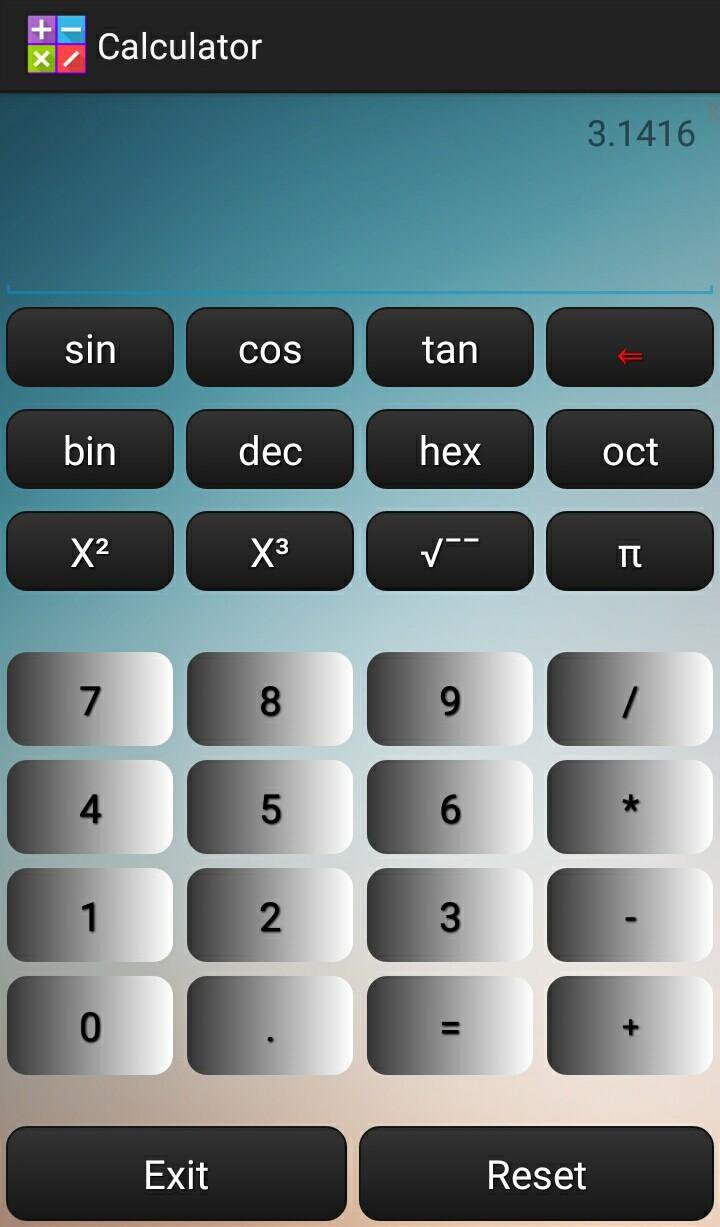Viewport: 720px width, 1227px height.
Task: Apply the square root function
Action: tap(449, 551)
